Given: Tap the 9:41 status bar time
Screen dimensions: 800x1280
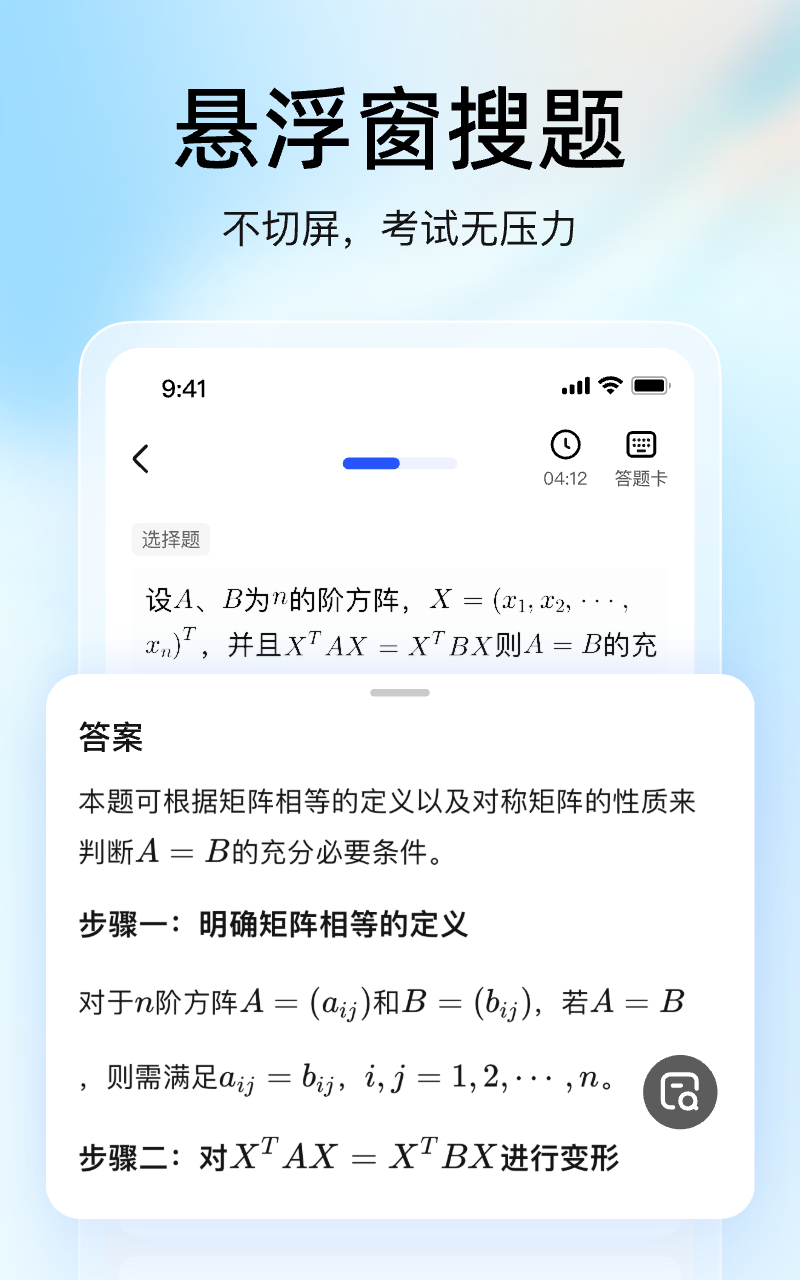Looking at the screenshot, I should point(185,389).
